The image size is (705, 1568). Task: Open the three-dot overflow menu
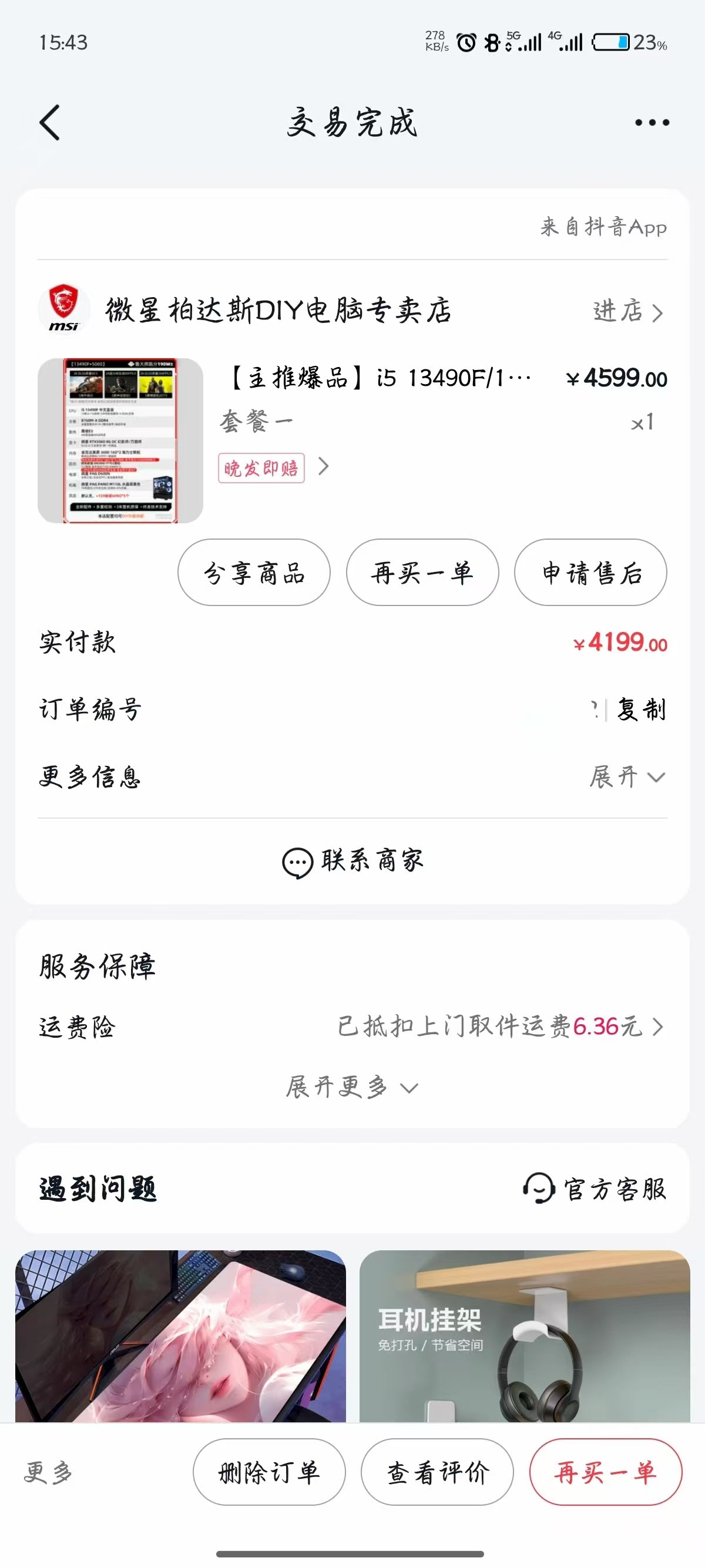click(x=652, y=122)
